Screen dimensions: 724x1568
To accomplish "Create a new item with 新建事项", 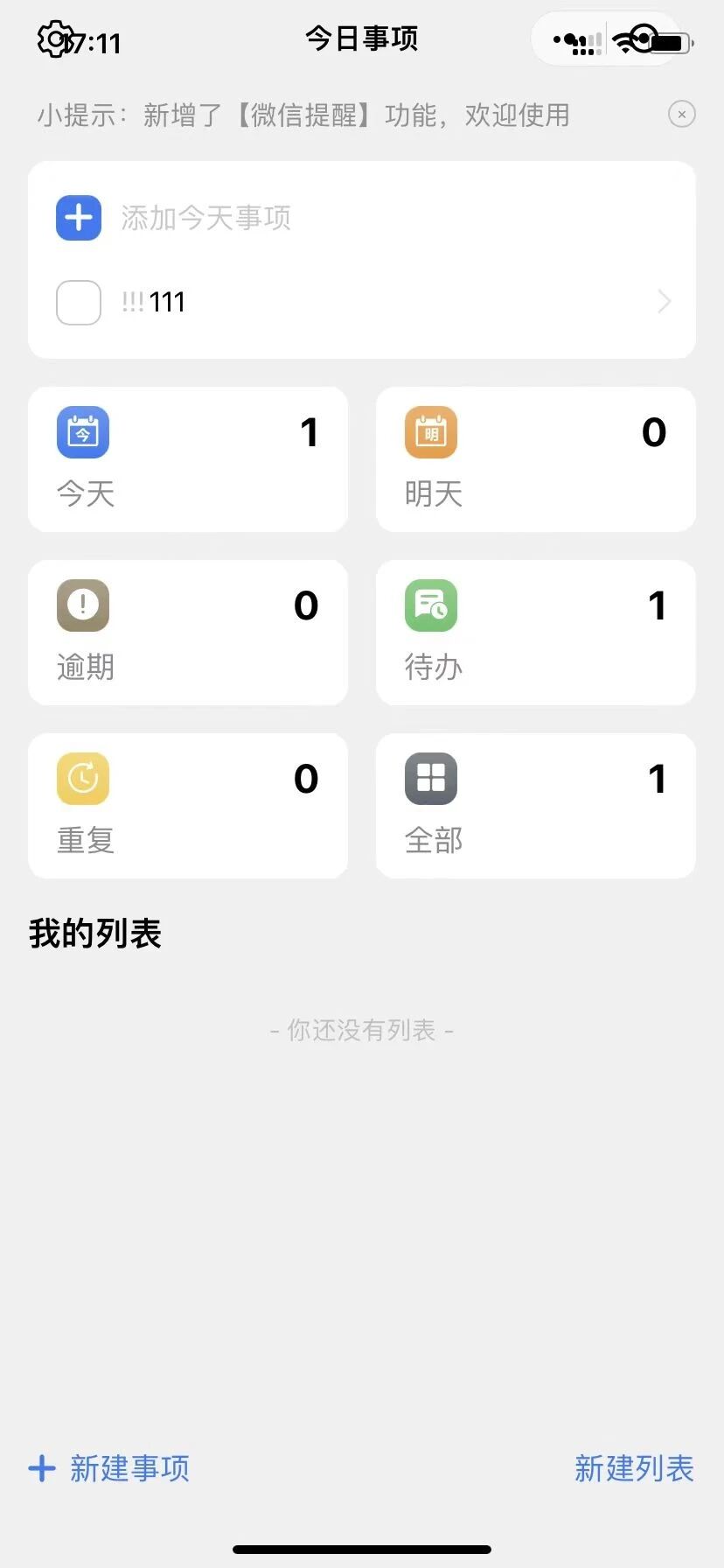I will 110,1468.
